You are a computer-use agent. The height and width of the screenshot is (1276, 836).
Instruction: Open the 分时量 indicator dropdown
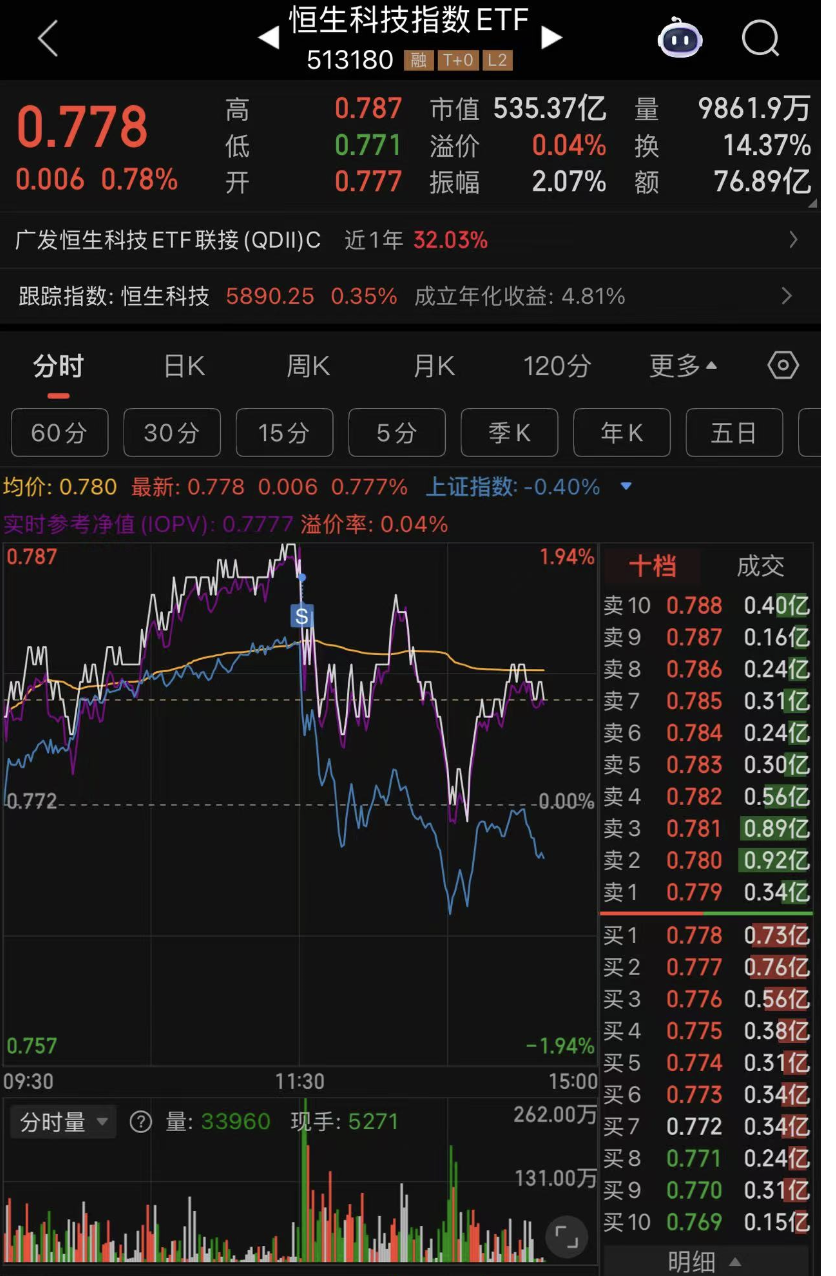[x=63, y=1122]
